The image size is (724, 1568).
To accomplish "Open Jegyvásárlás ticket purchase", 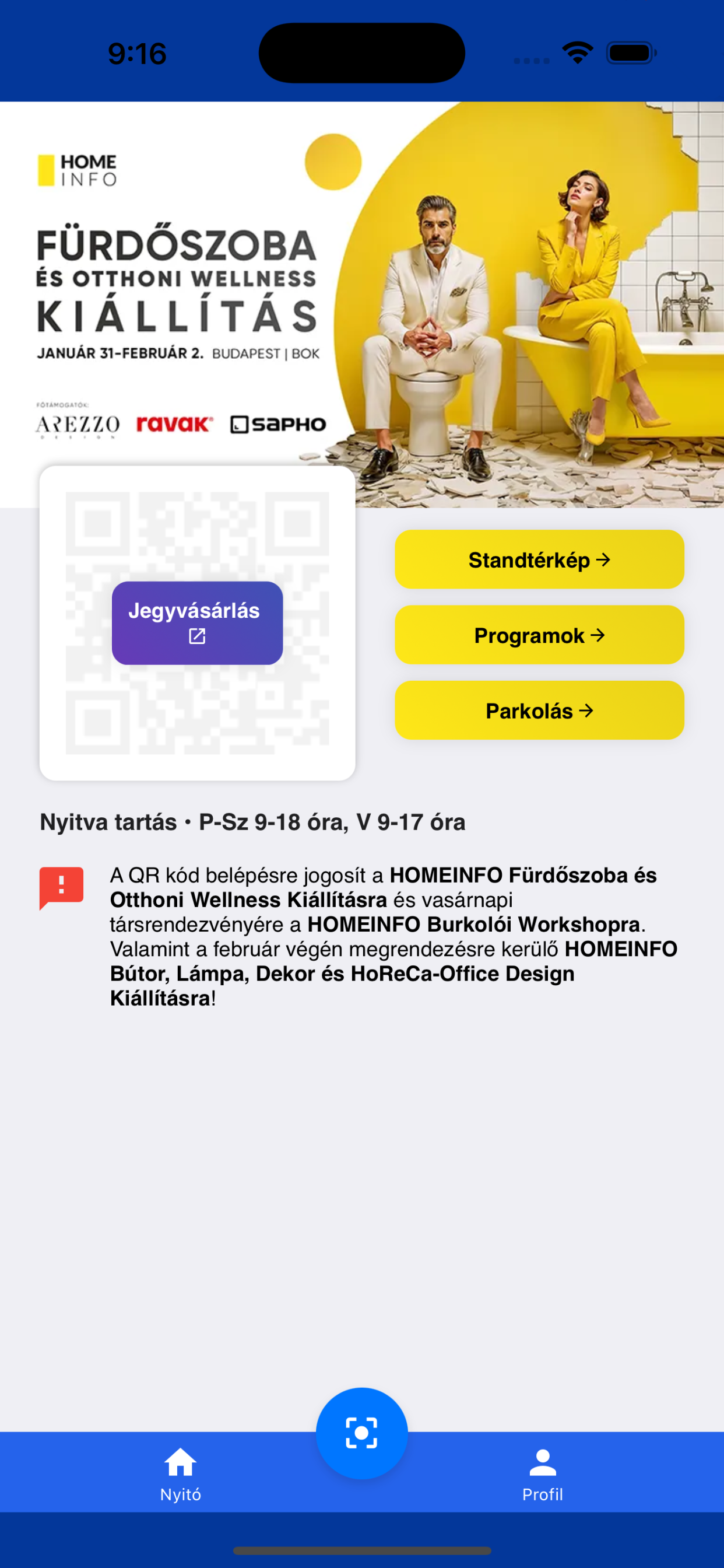I will coord(196,621).
